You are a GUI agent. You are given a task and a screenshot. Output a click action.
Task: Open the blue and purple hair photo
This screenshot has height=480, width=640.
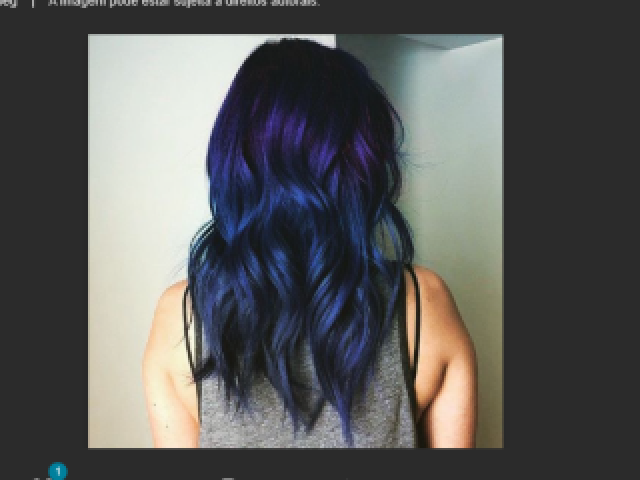(295, 240)
